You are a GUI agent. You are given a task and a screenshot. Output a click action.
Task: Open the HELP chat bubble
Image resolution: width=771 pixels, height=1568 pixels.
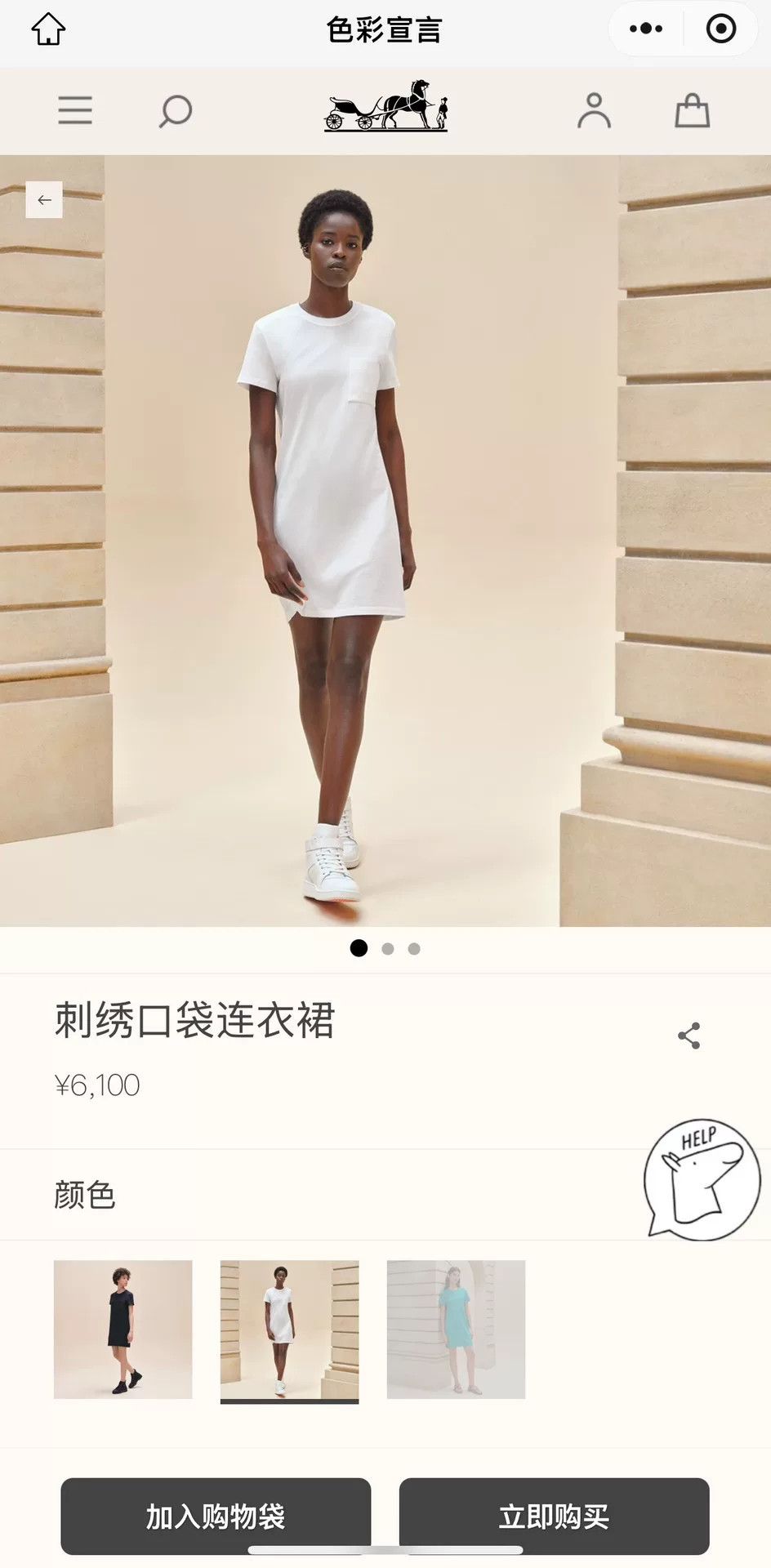pyautogui.click(x=702, y=1178)
